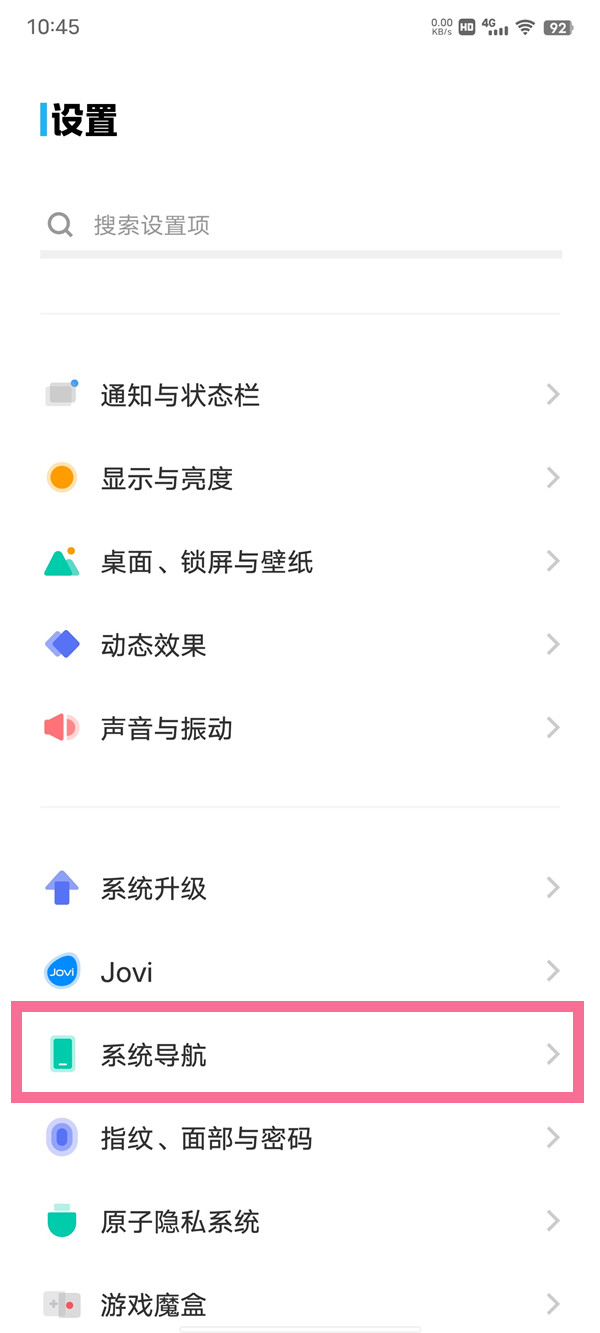Go to 原子隐私系统
The height and width of the screenshot is (1333, 600).
(x=300, y=1221)
